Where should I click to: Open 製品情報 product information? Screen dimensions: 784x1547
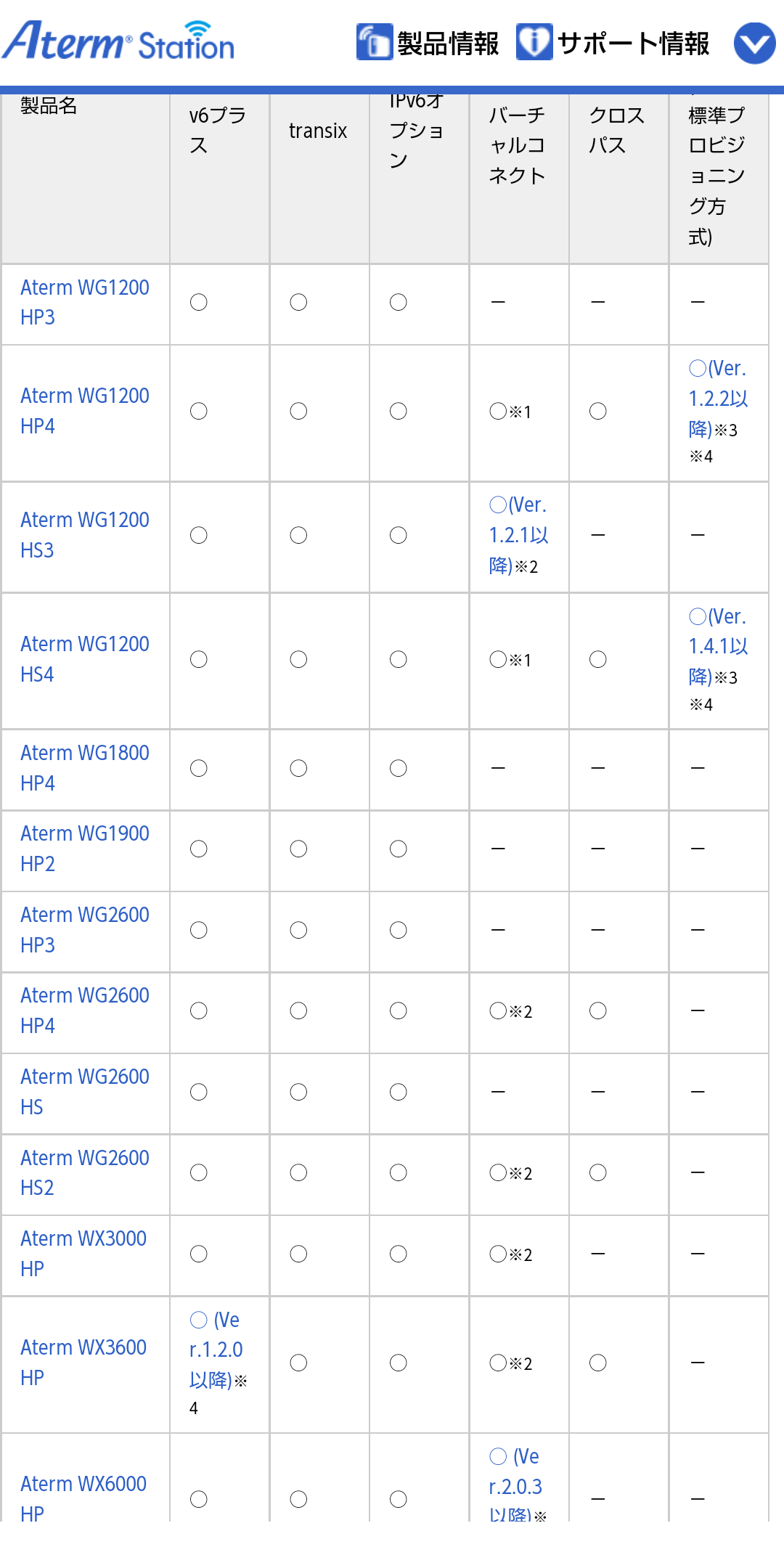pos(428,43)
